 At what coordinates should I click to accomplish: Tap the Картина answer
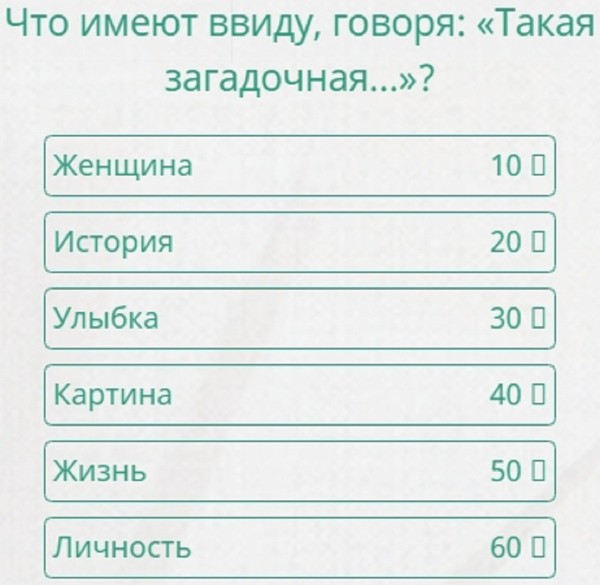pyautogui.click(x=299, y=395)
